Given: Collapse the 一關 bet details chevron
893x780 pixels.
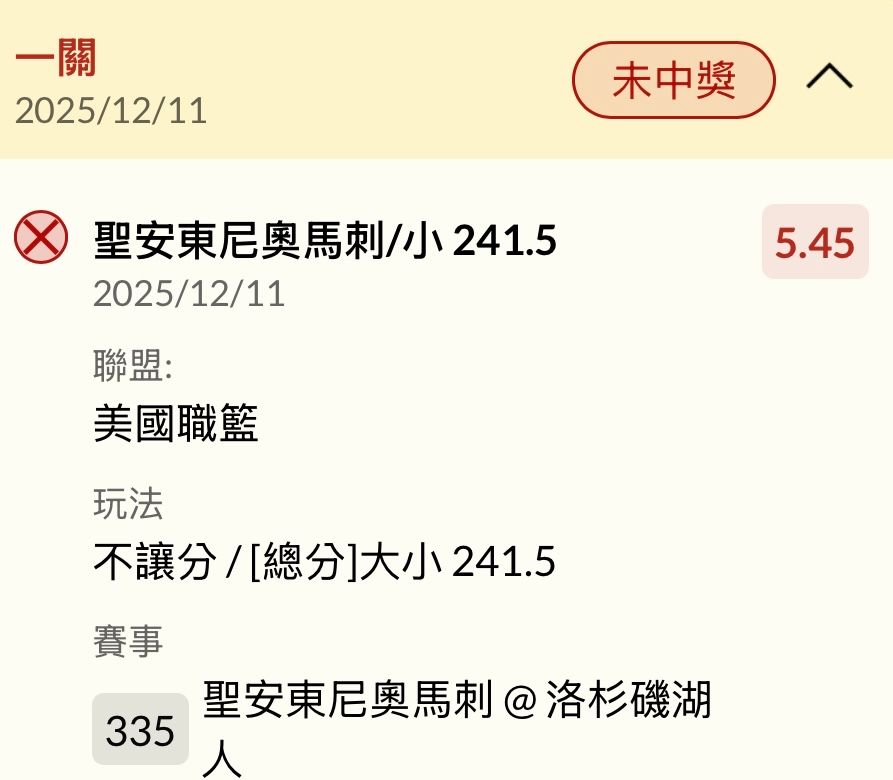Looking at the screenshot, I should 829,76.
